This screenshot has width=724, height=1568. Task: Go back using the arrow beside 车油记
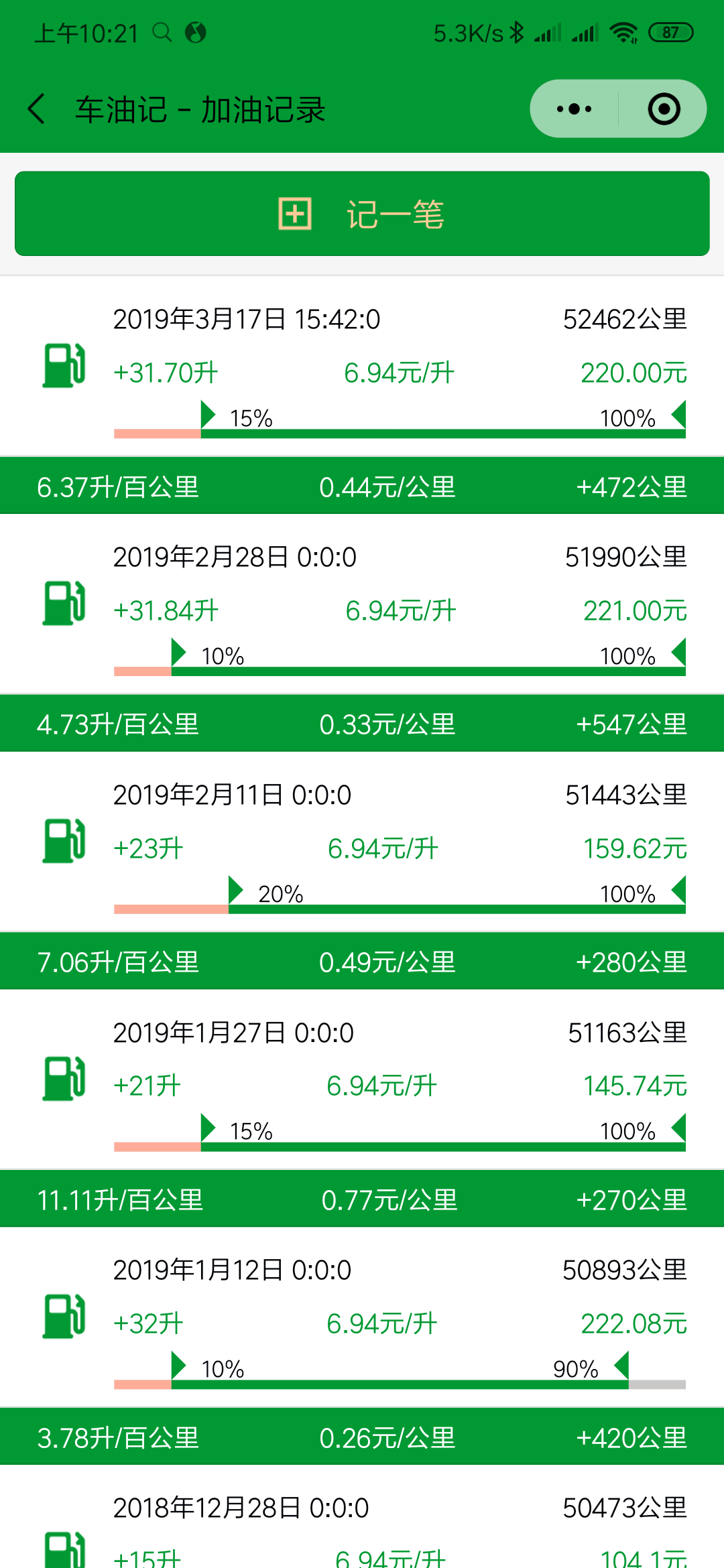pyautogui.click(x=37, y=109)
